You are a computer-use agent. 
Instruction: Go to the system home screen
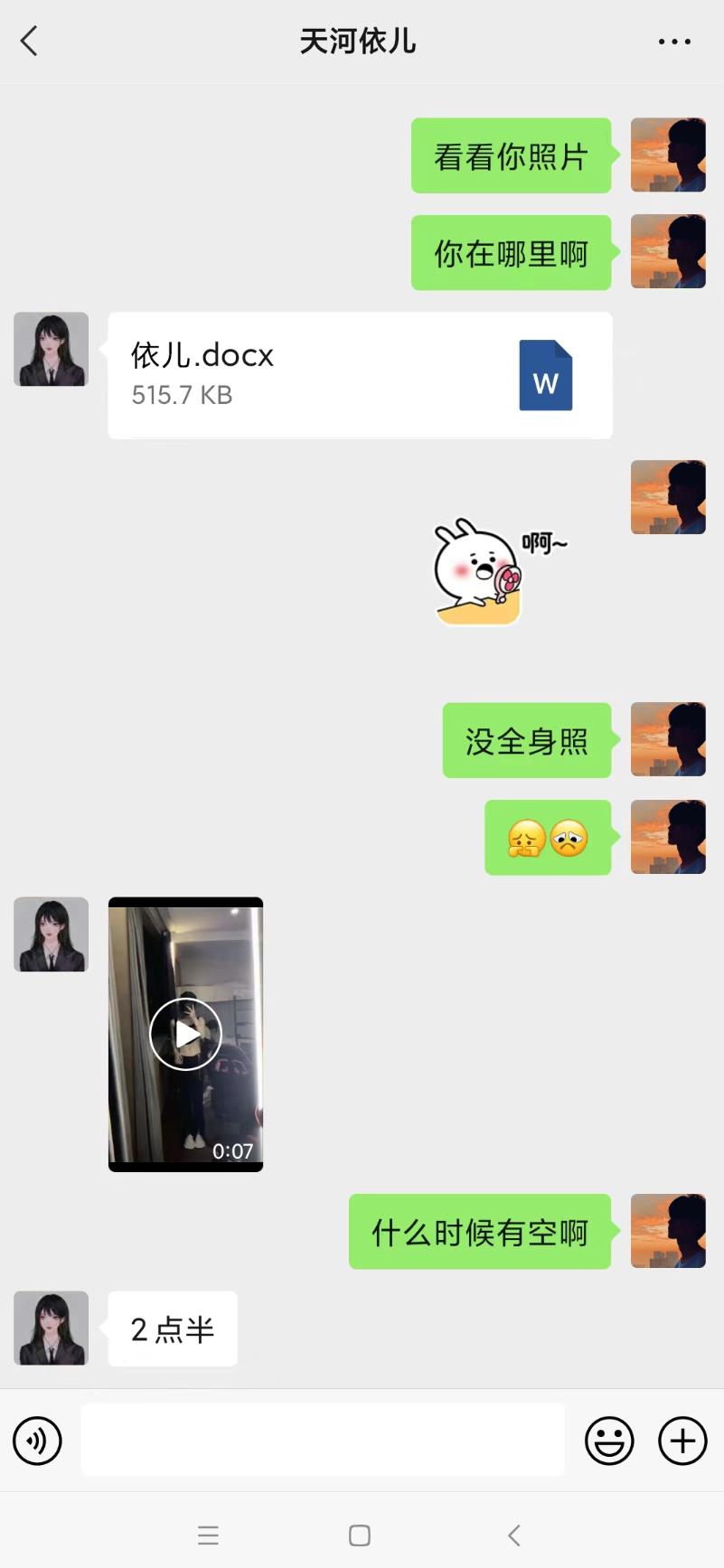(360, 1535)
